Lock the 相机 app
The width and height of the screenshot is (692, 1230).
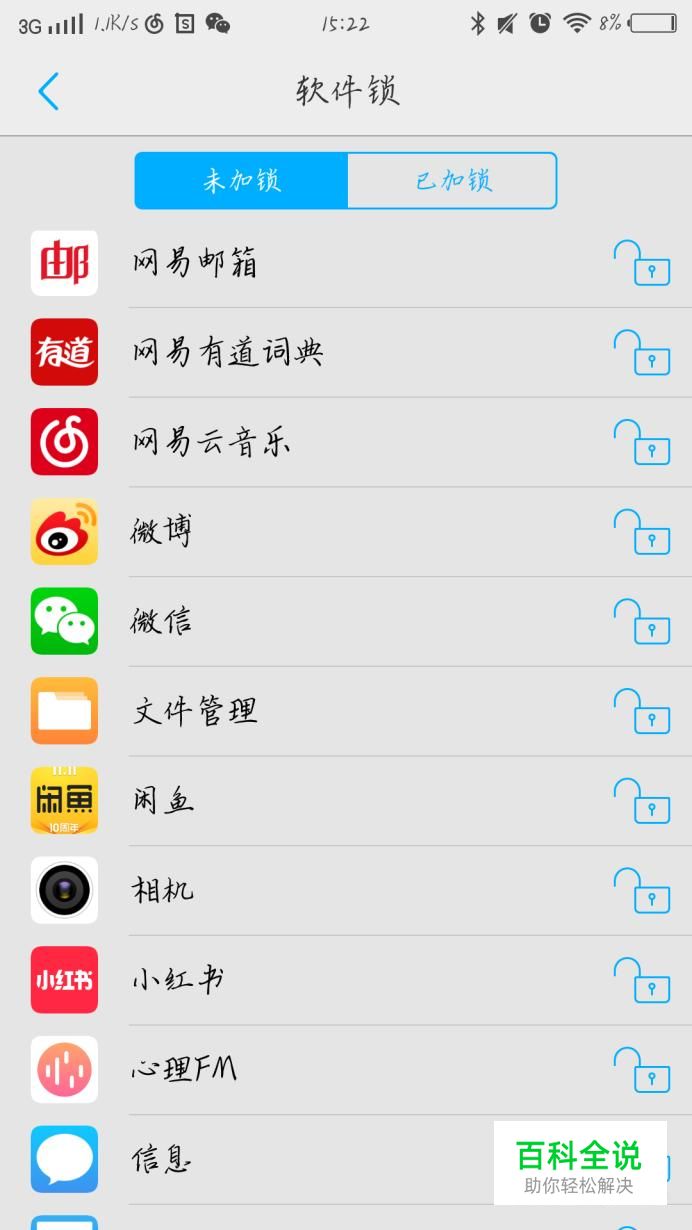[641, 891]
